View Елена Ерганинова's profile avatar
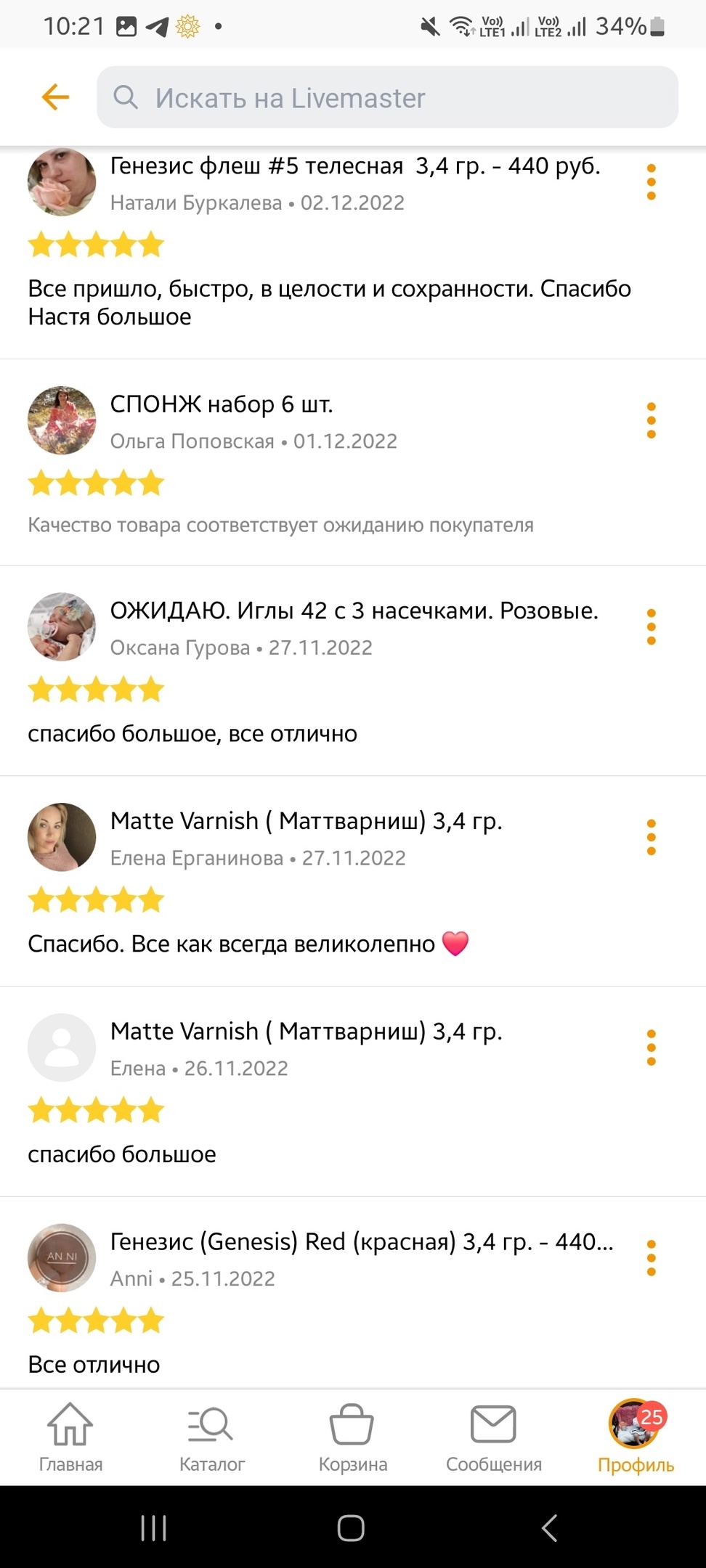706x1568 pixels. (x=62, y=837)
